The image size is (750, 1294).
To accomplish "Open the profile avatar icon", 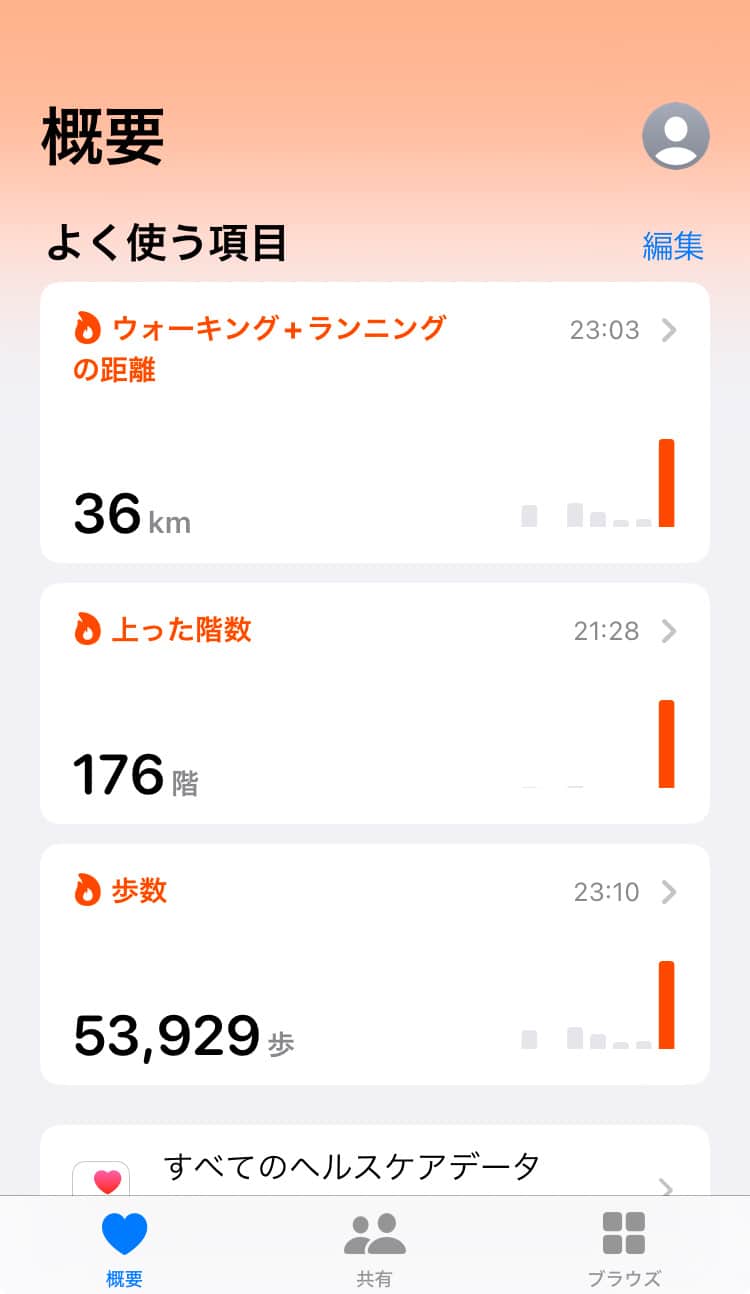I will click(x=675, y=136).
